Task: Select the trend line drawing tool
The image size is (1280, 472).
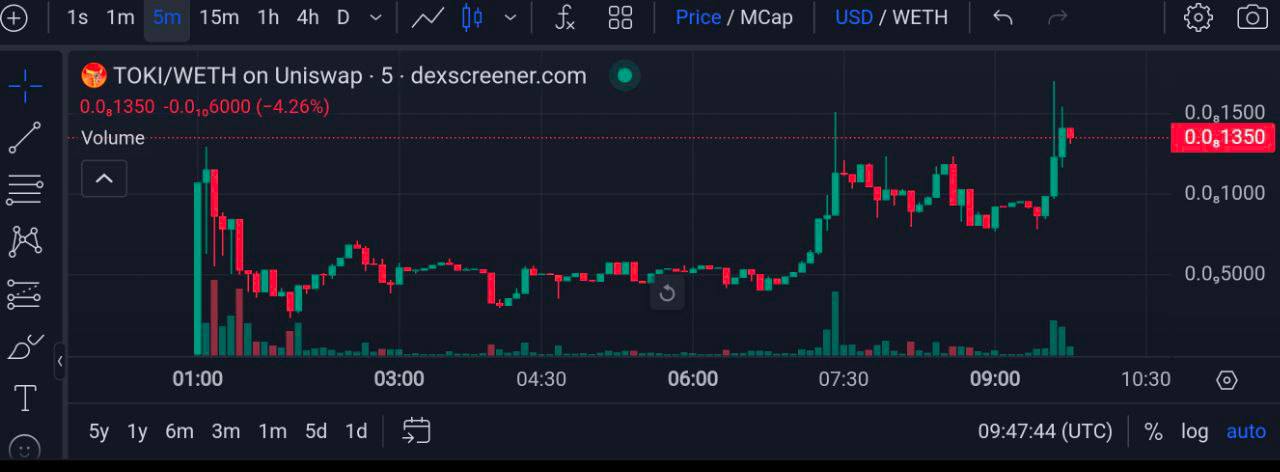Action: tap(25, 138)
